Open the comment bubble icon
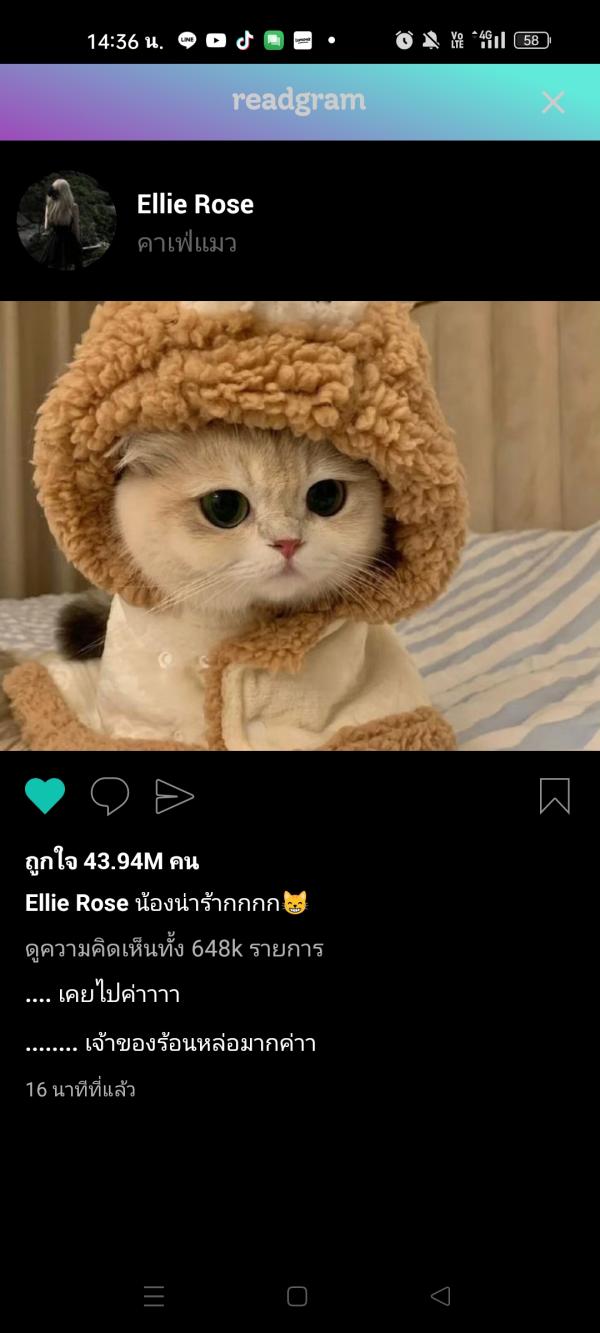Screen dimensions: 600x1333 coord(110,796)
